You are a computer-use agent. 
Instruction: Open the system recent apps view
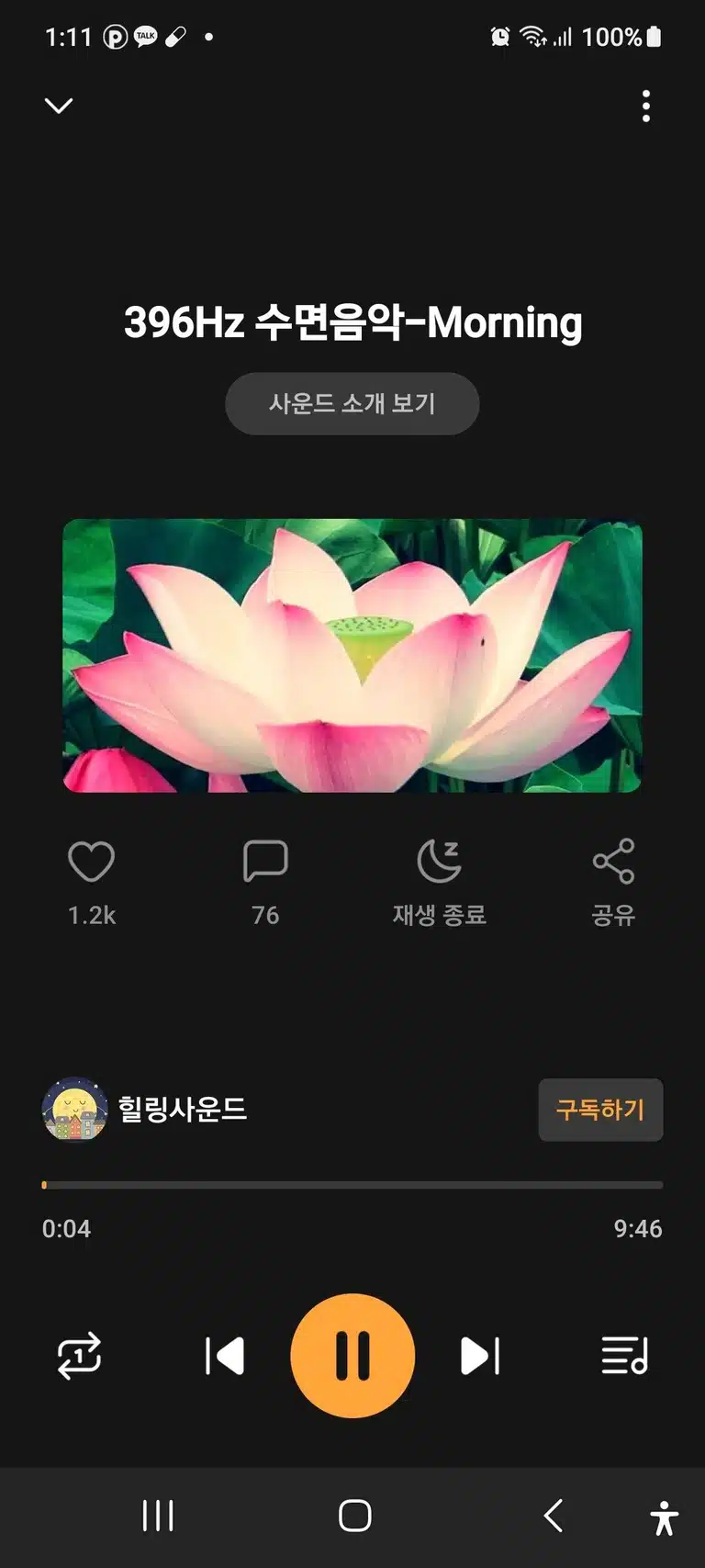[158, 1516]
